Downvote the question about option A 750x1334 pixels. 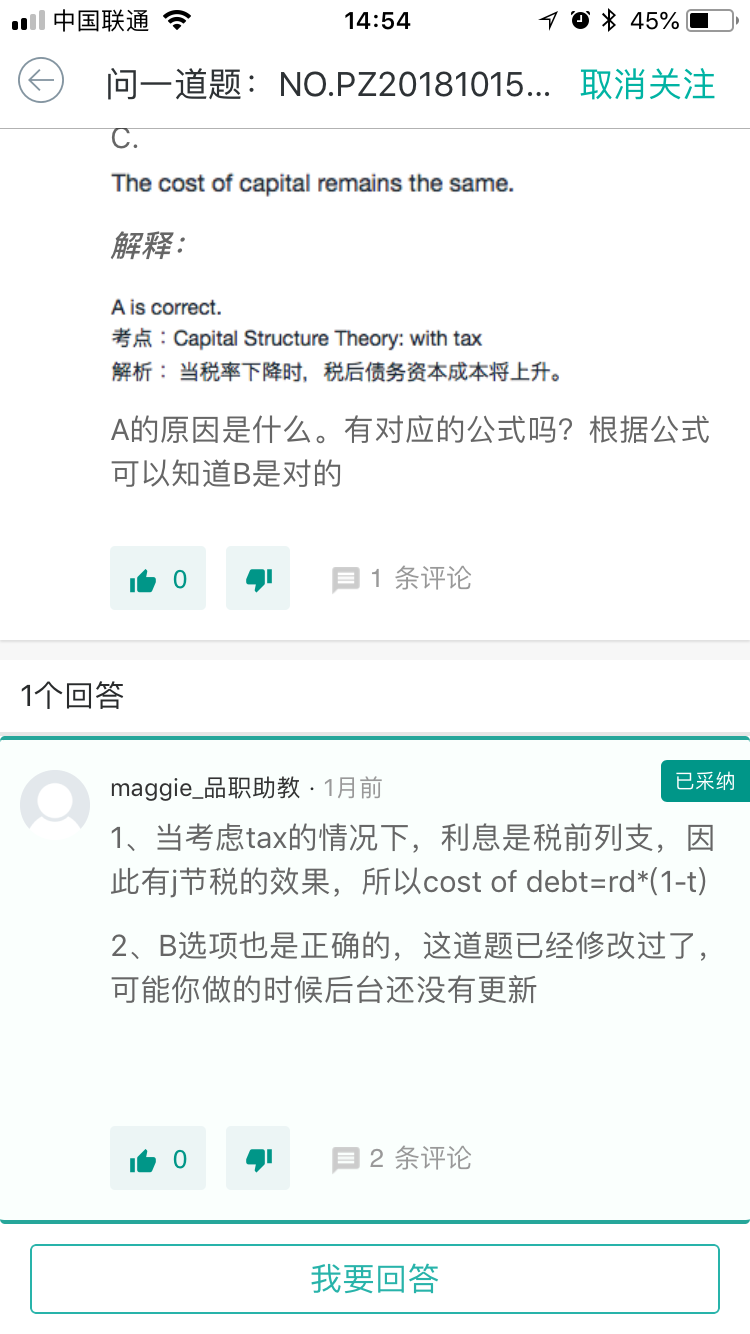pos(258,579)
